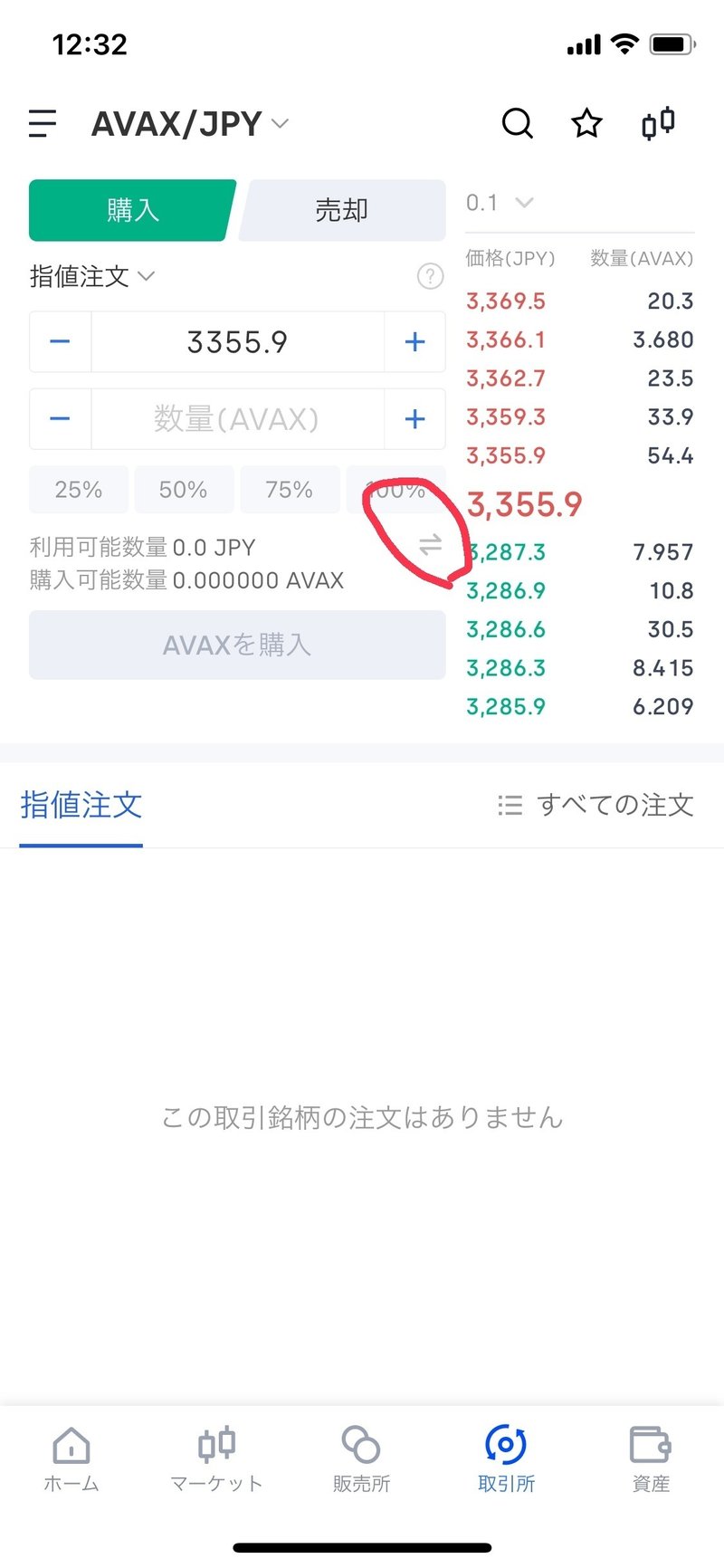View すべての注文
The height and width of the screenshot is (1568, 724).
(x=595, y=805)
